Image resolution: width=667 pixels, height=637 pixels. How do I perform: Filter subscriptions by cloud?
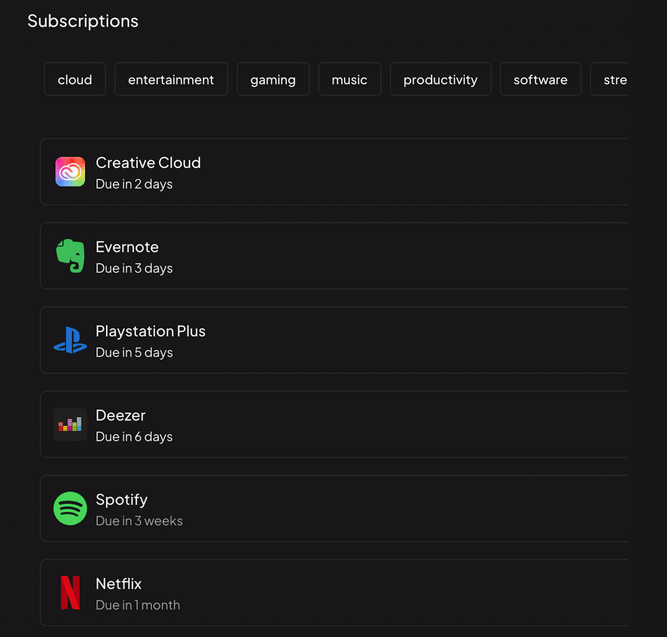75,80
